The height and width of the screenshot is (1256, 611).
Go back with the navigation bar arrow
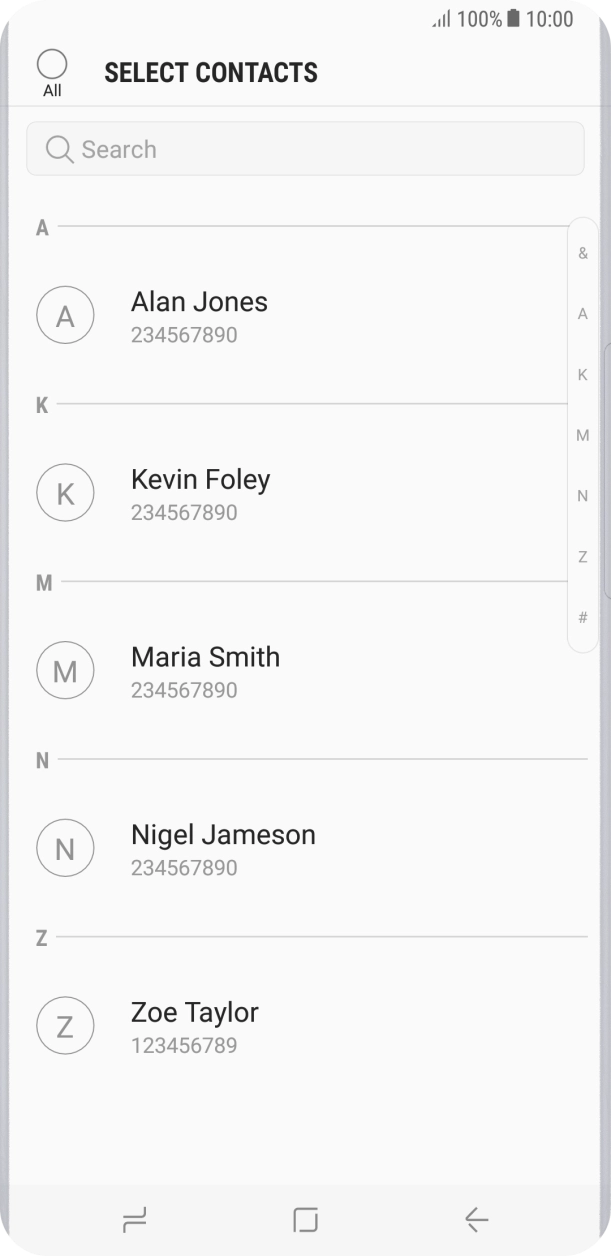(x=476, y=1219)
